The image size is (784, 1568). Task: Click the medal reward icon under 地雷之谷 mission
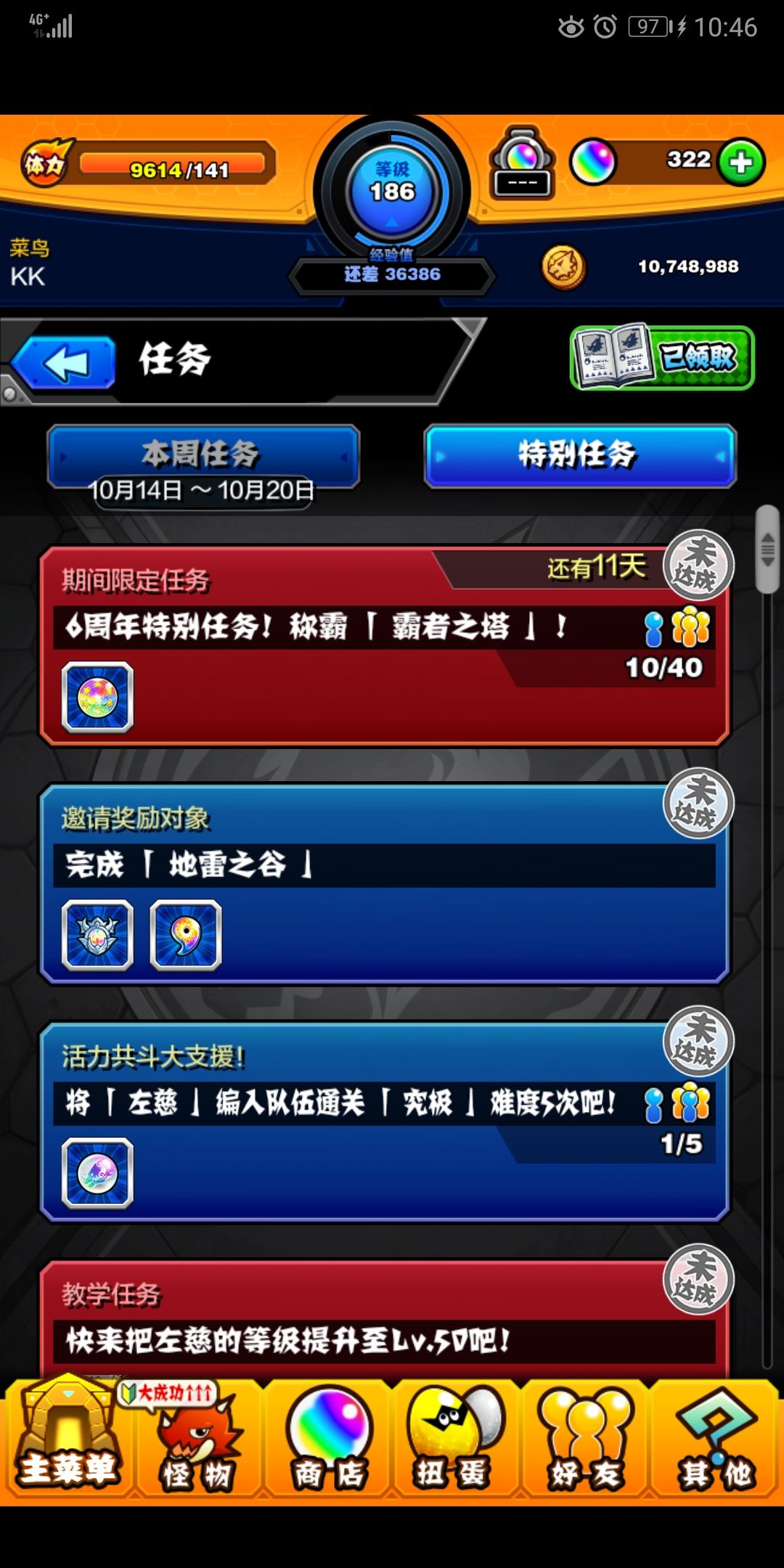pyautogui.click(x=98, y=936)
